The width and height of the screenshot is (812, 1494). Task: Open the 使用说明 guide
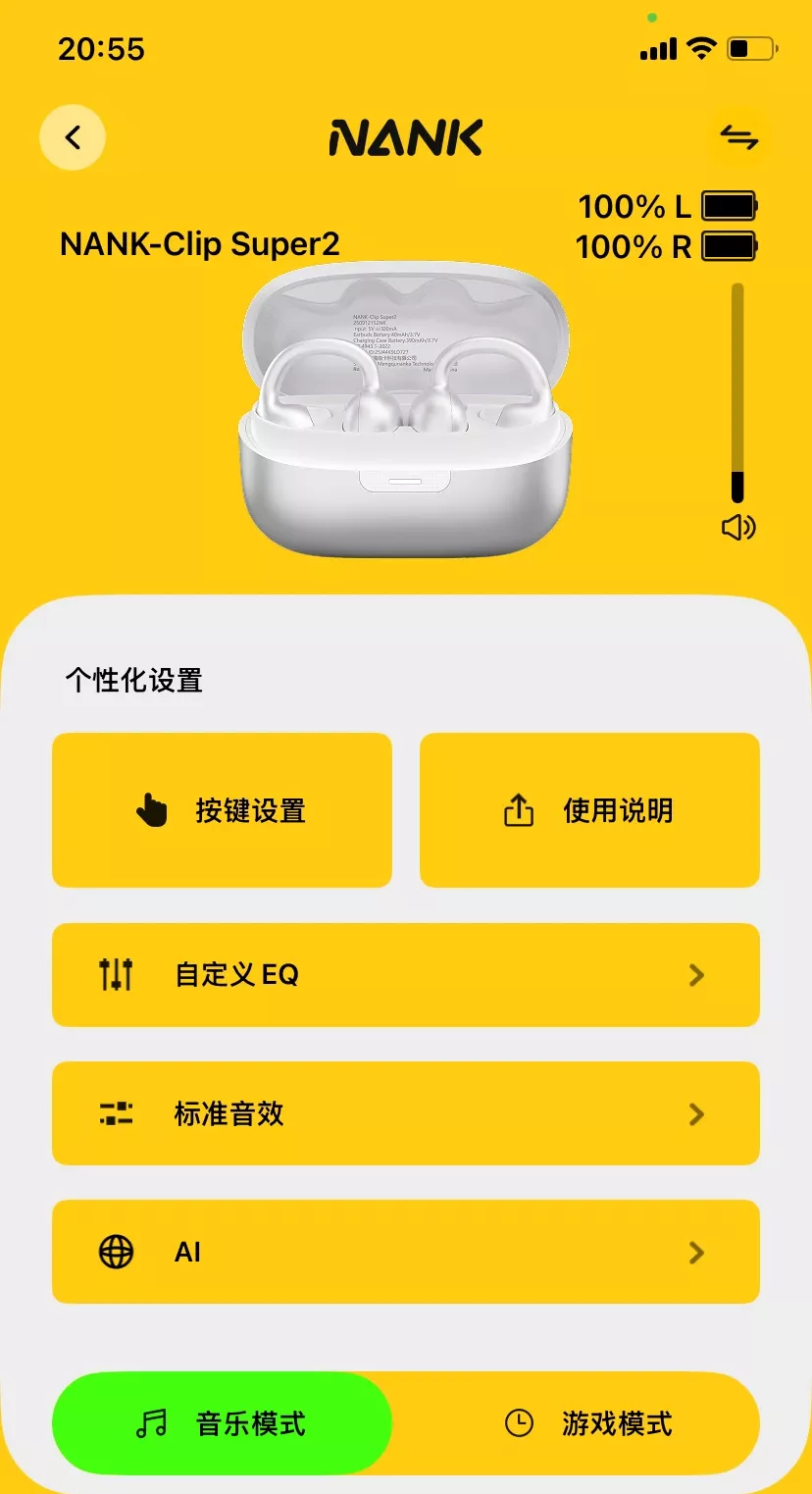point(588,810)
